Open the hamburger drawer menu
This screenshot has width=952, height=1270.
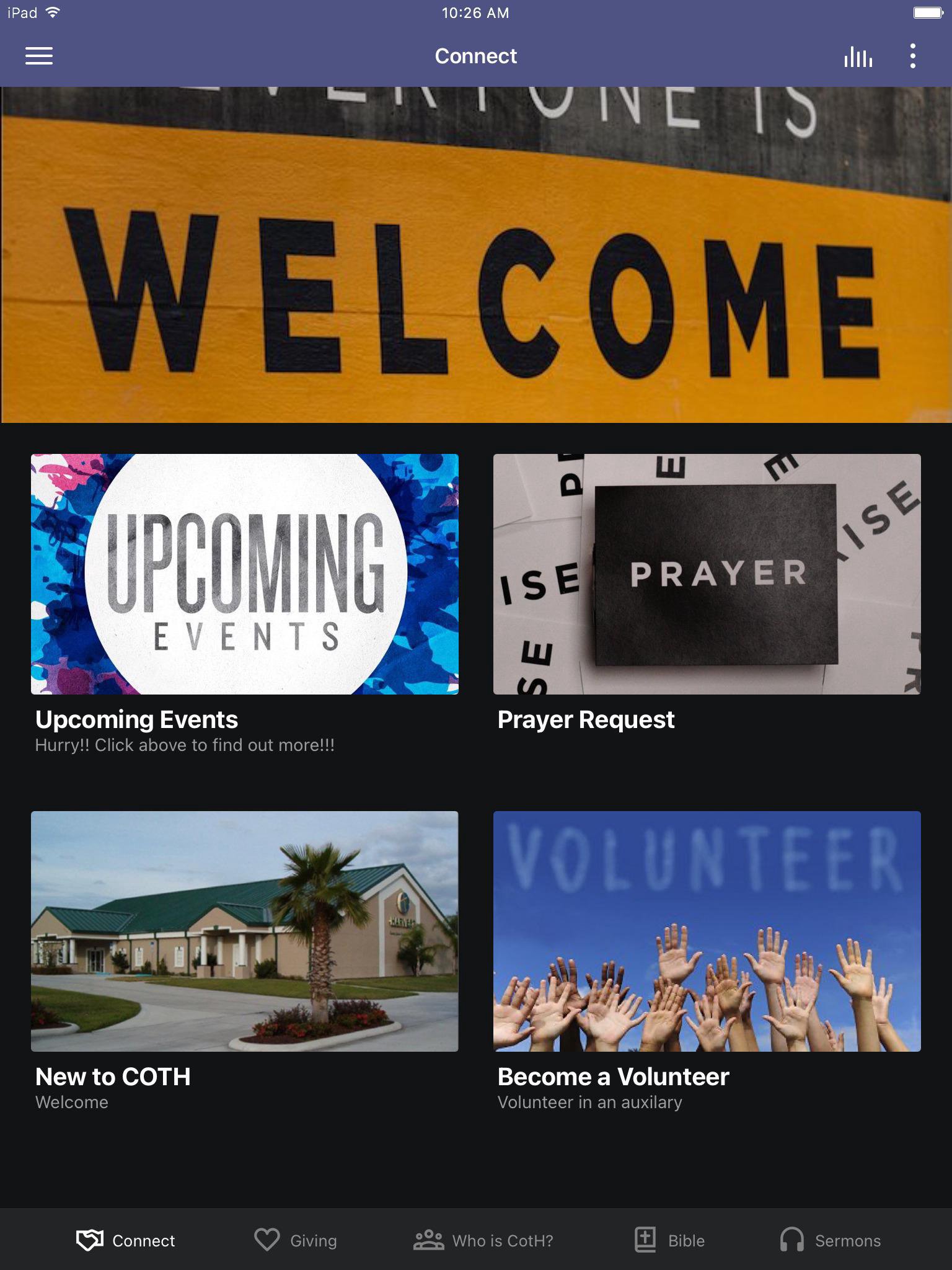pos(38,56)
